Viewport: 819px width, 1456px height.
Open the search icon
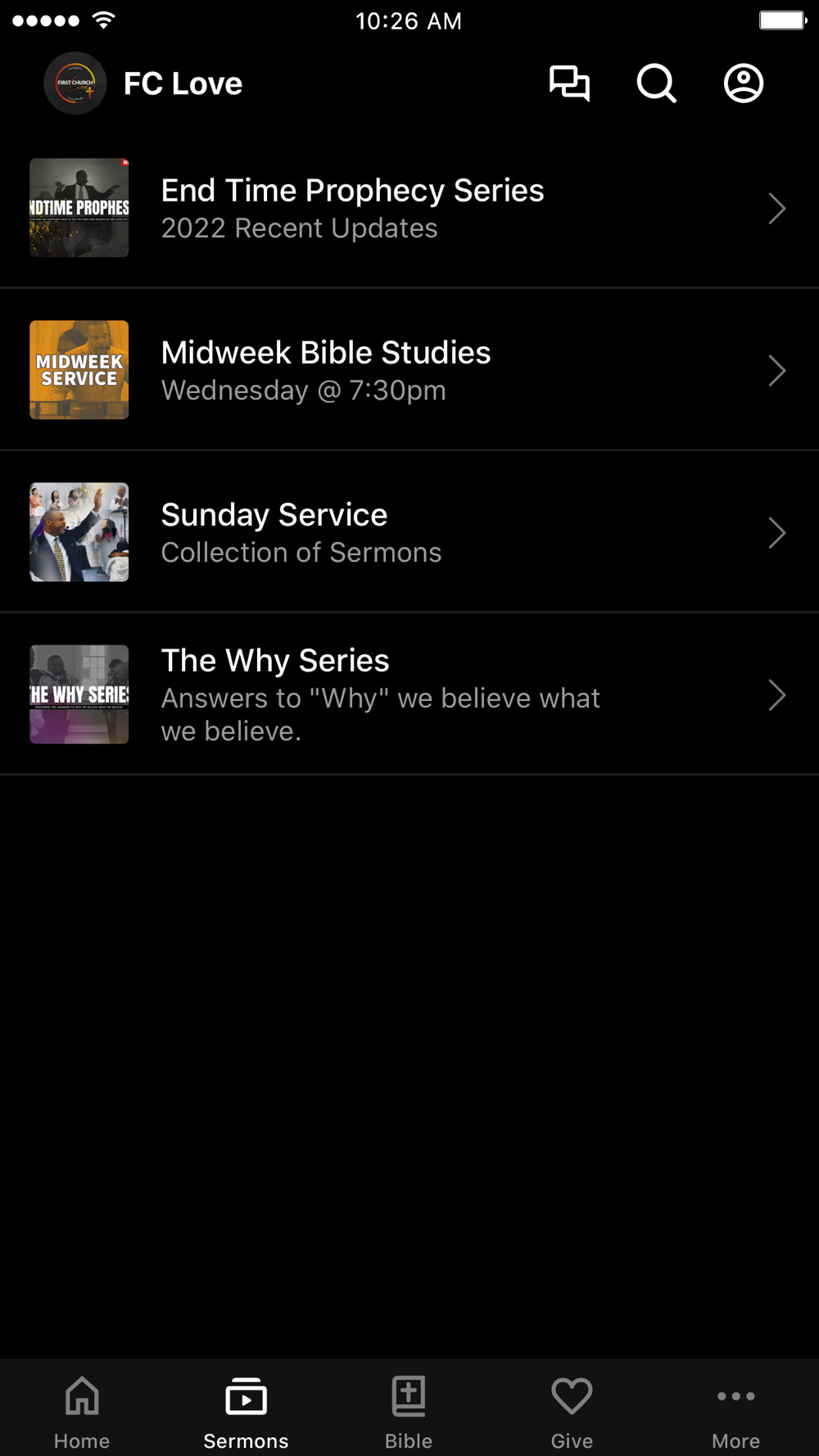(656, 84)
